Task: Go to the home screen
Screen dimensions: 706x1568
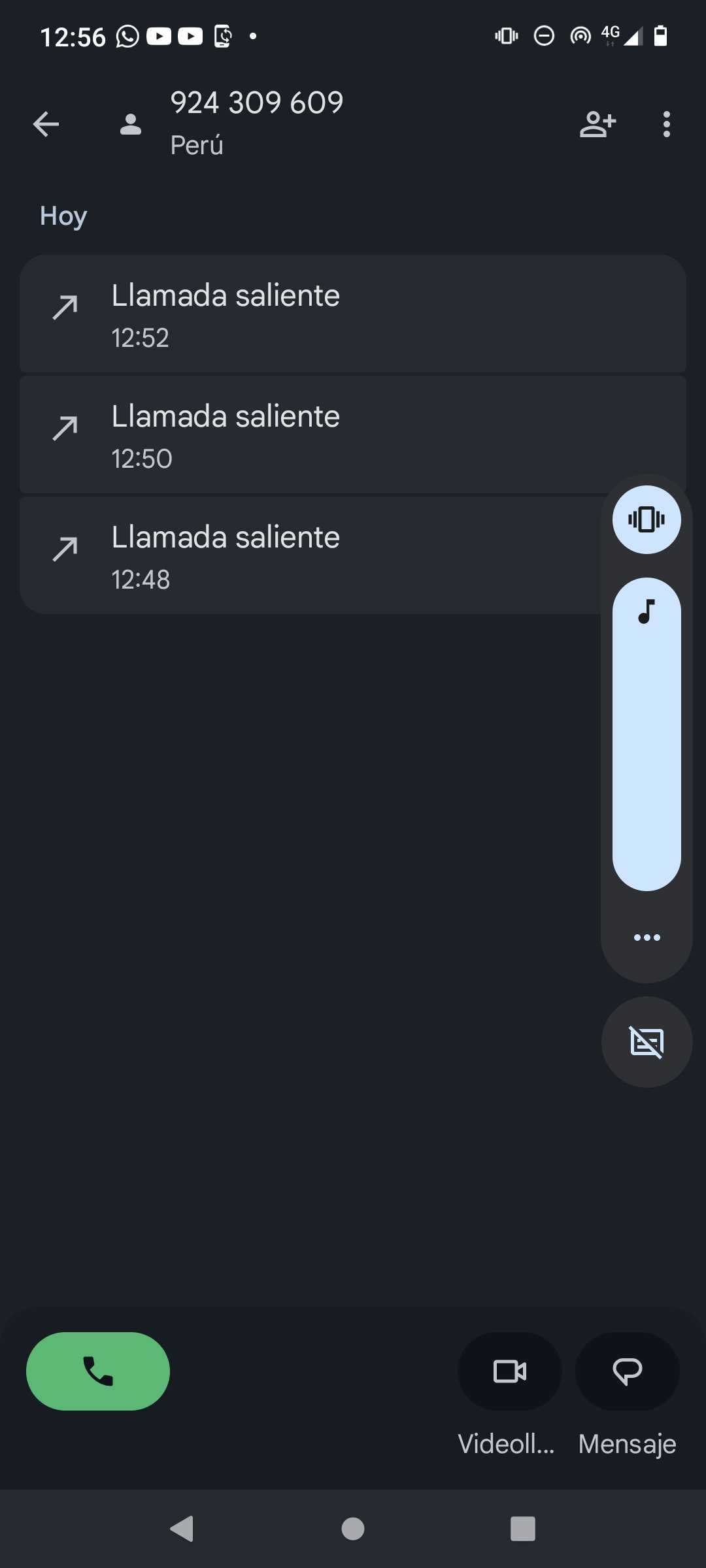Action: click(x=353, y=1529)
